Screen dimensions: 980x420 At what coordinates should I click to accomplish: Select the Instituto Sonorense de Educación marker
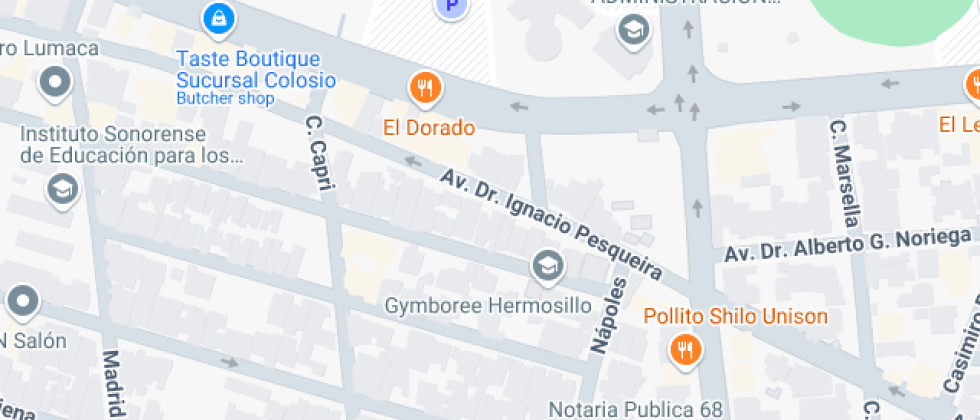pos(62,188)
